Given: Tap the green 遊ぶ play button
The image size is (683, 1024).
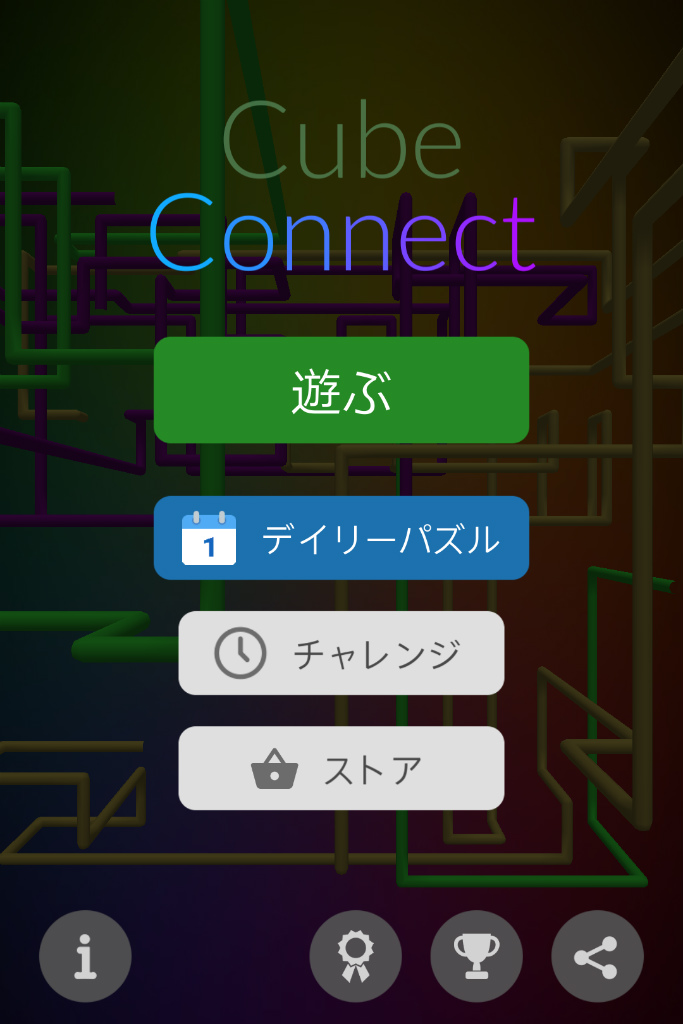Looking at the screenshot, I should 341,390.
